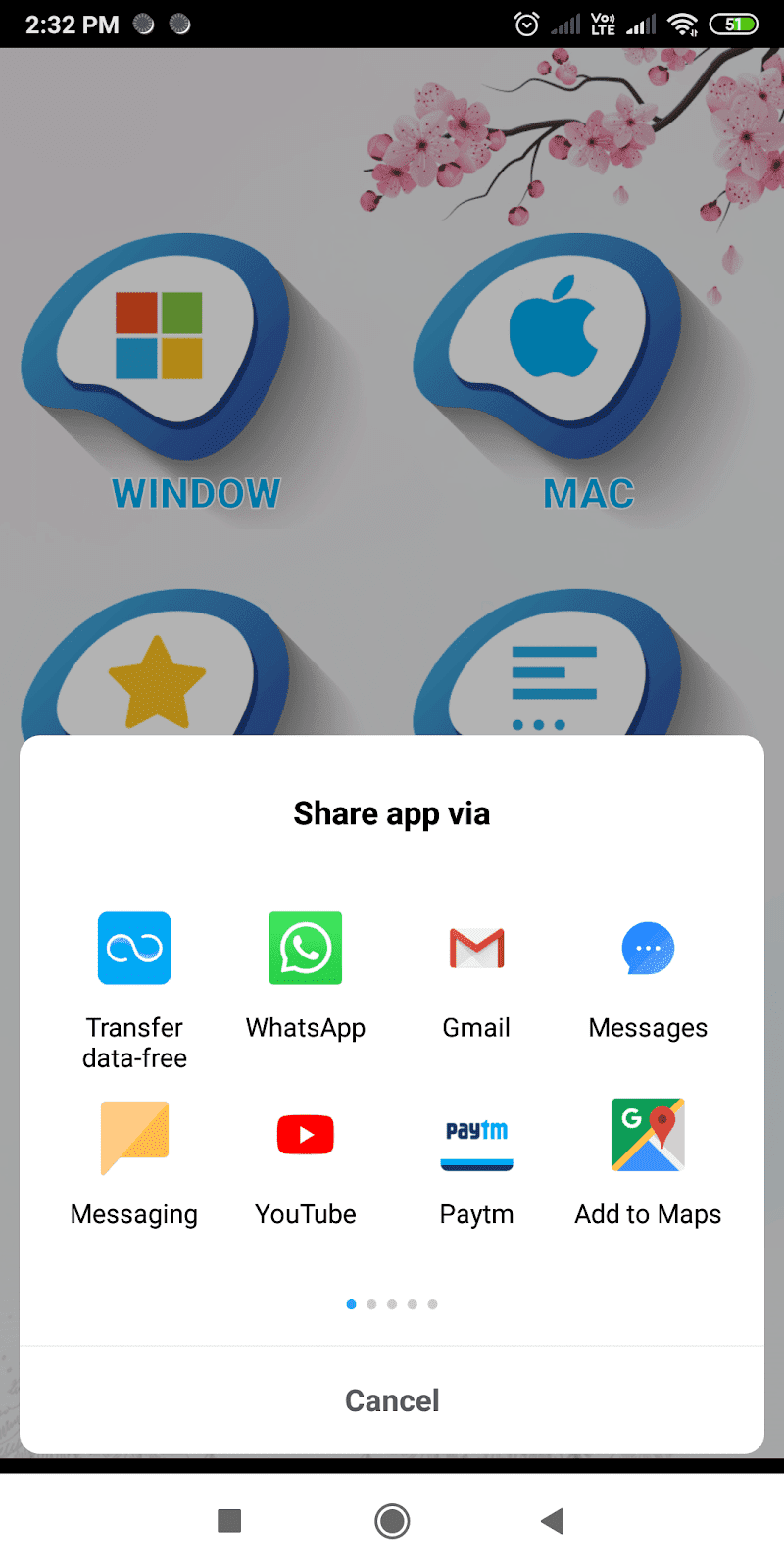Open Gmail to share the app
The image size is (784, 1568).
coord(476,948)
